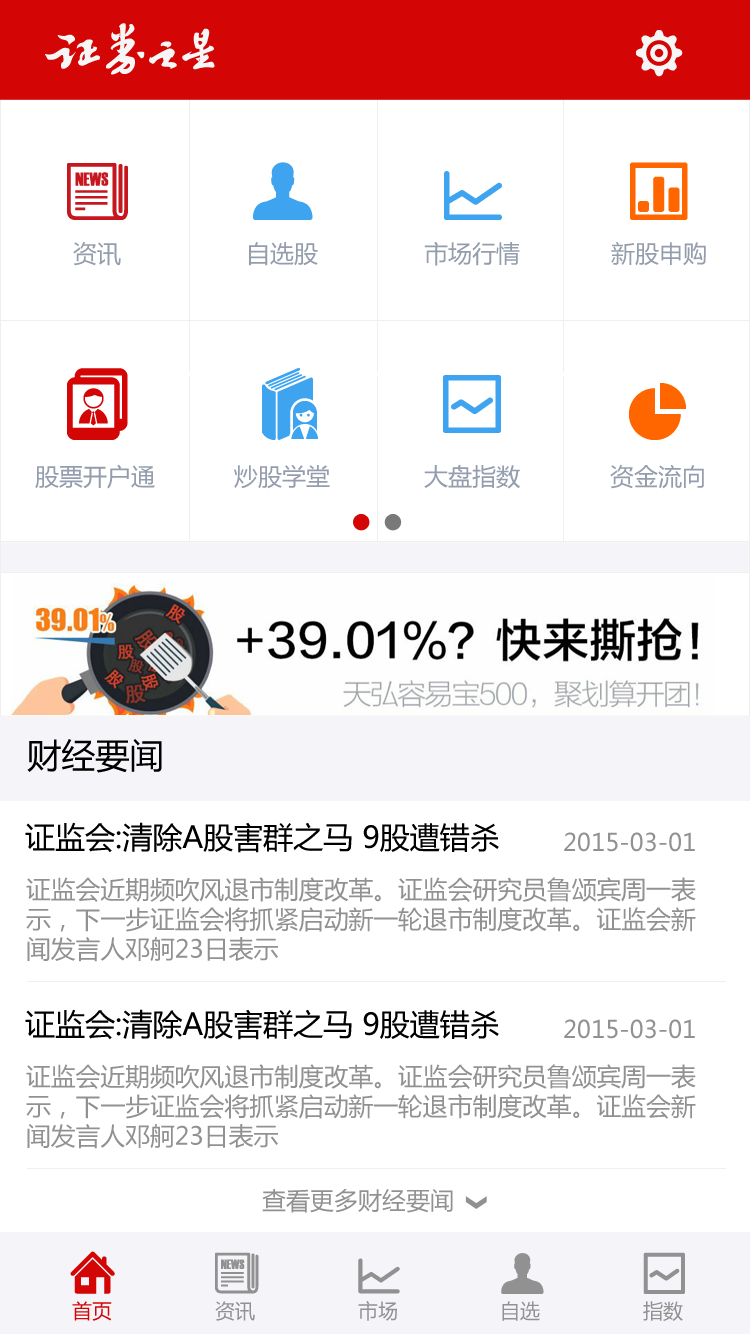The width and height of the screenshot is (750, 1334).
Task: Switch to the second icon page dot
Action: (x=393, y=522)
